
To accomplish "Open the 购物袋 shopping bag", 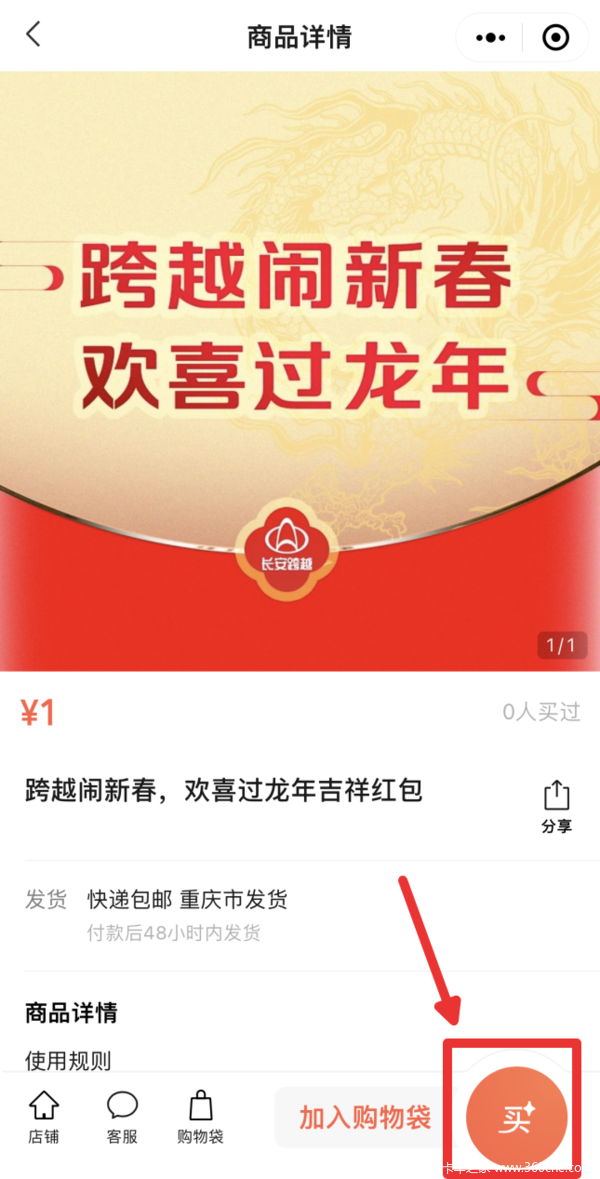I will [200, 1117].
